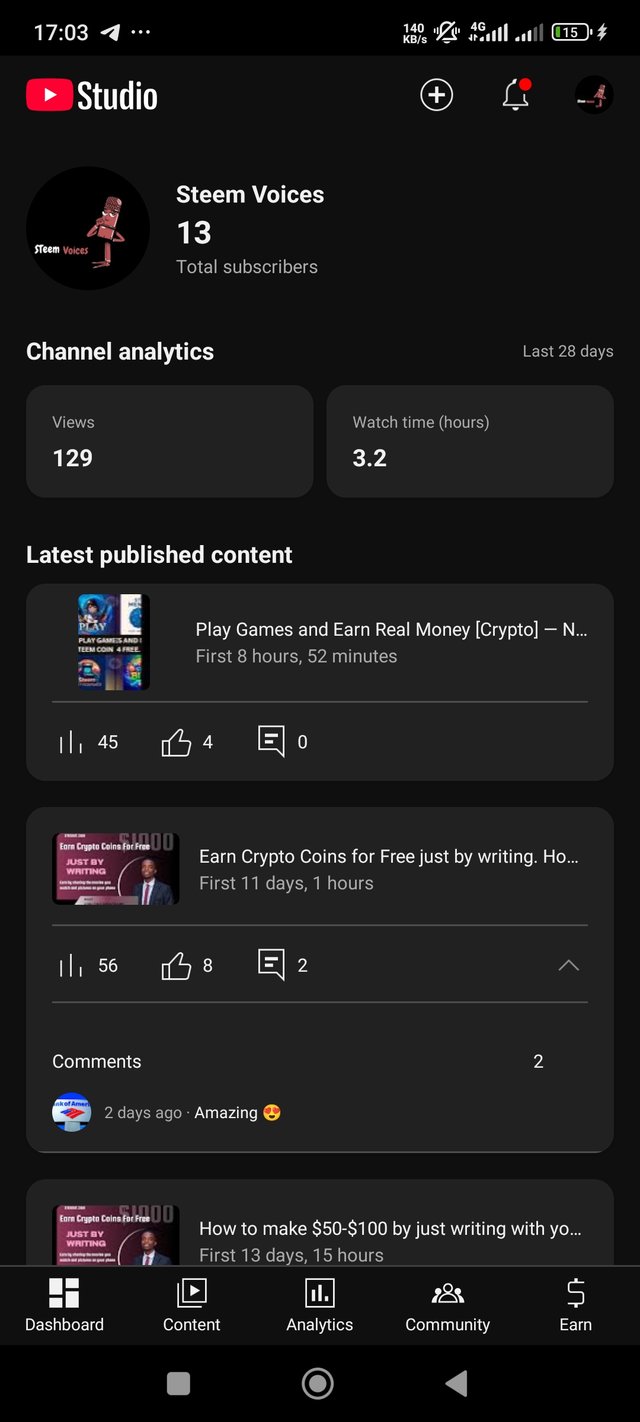Image resolution: width=640 pixels, height=1422 pixels.
Task: Open Earn Crypto Coins for Free video
Action: 388,869
